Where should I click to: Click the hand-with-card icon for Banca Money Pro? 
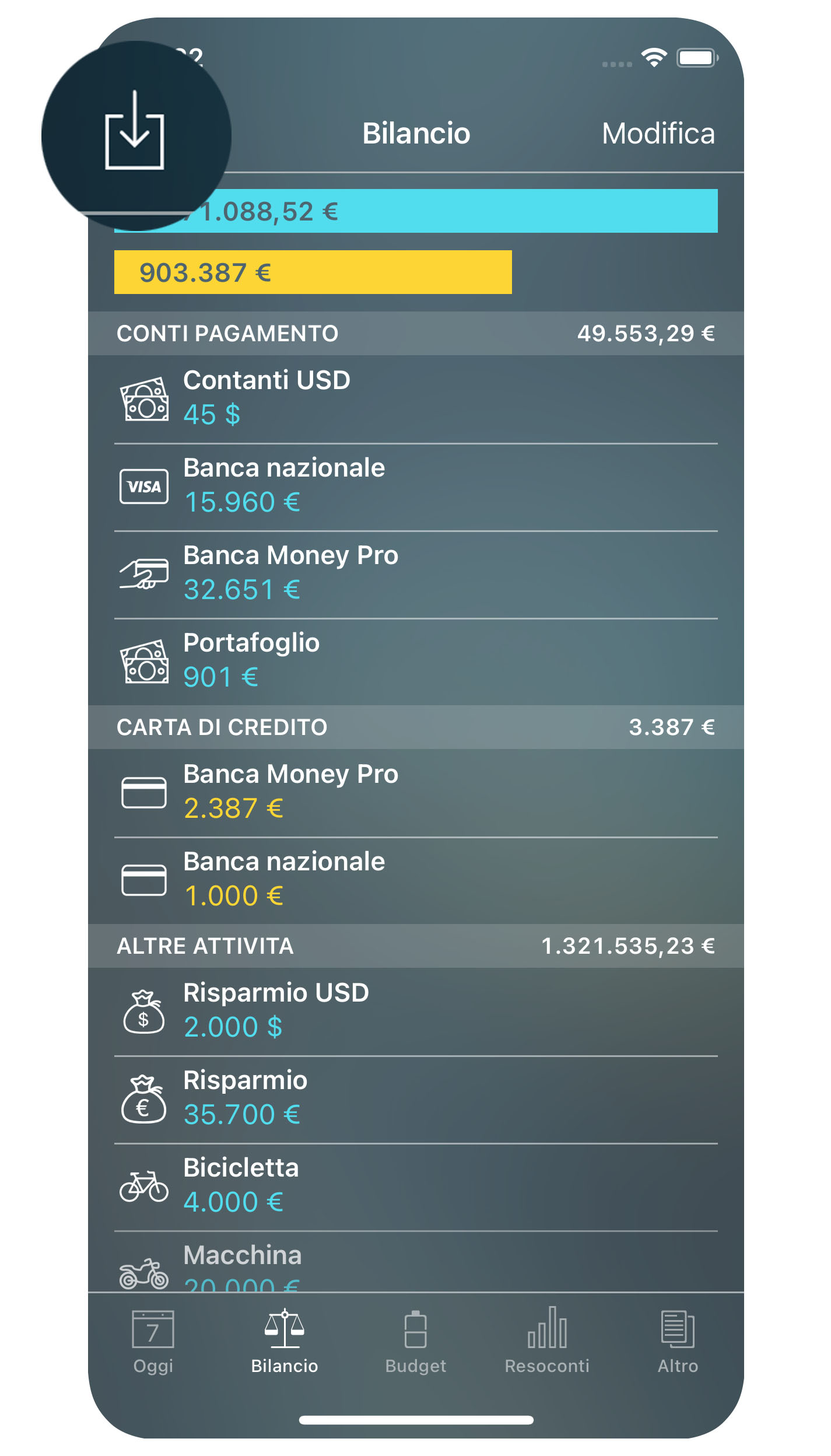pyautogui.click(x=145, y=575)
